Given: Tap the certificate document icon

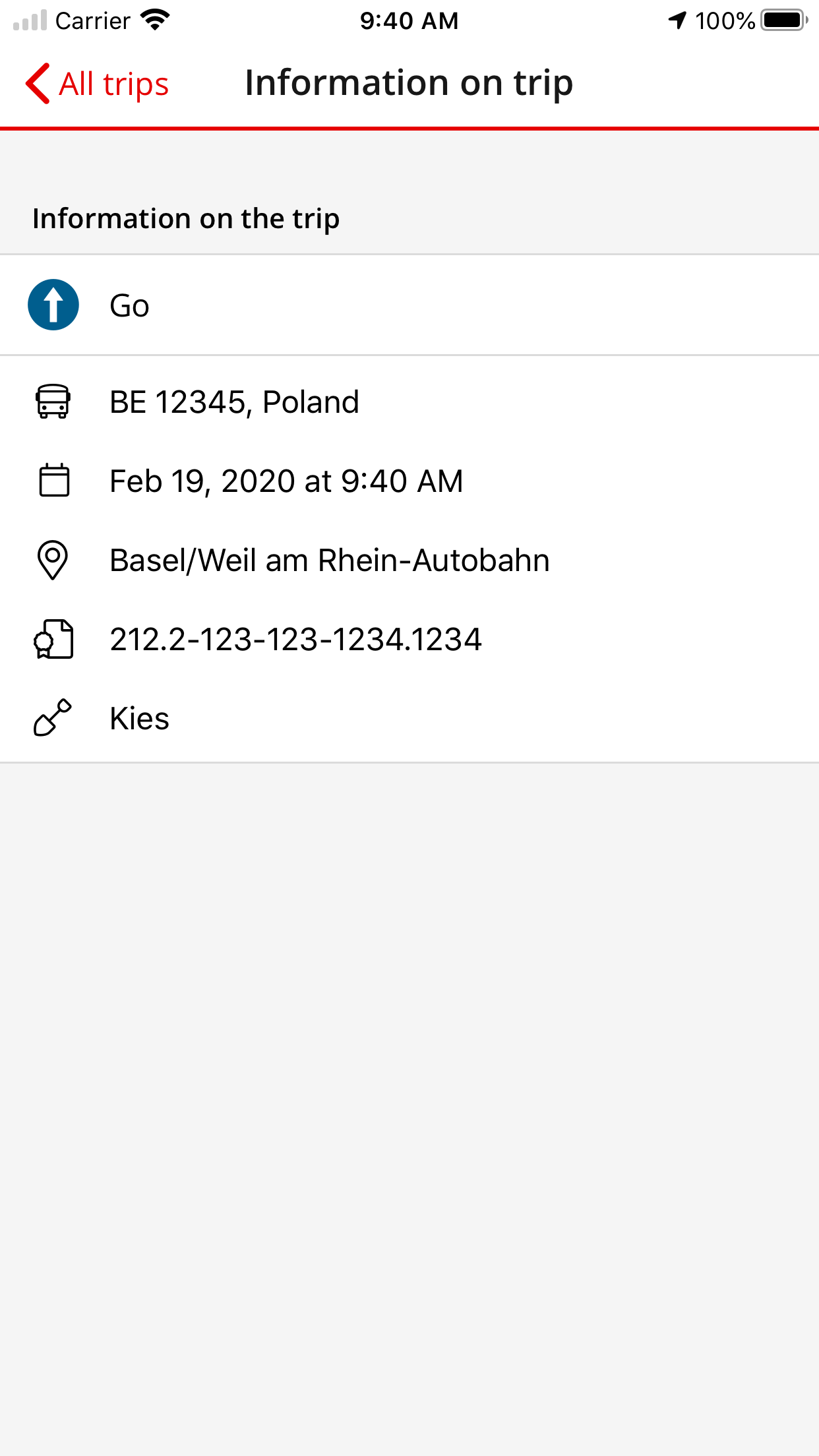Looking at the screenshot, I should click(x=53, y=639).
